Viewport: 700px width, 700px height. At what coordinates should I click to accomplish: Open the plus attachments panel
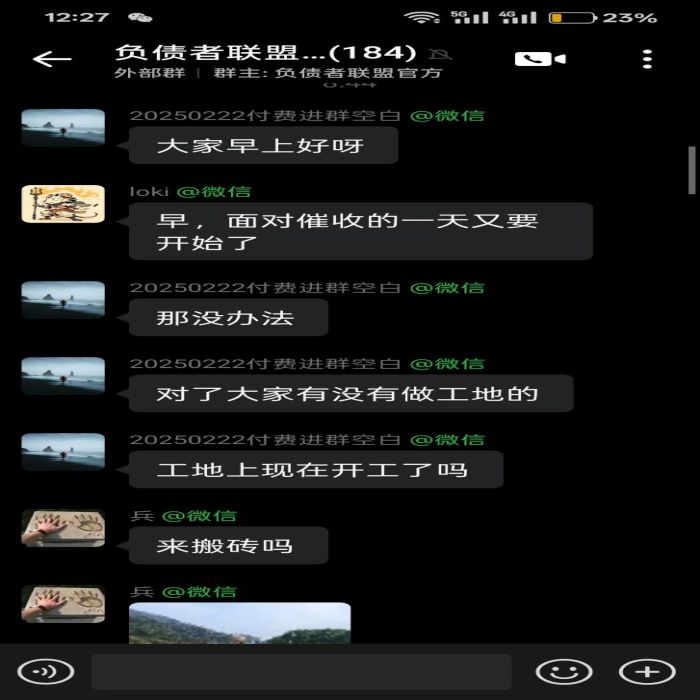click(x=647, y=672)
